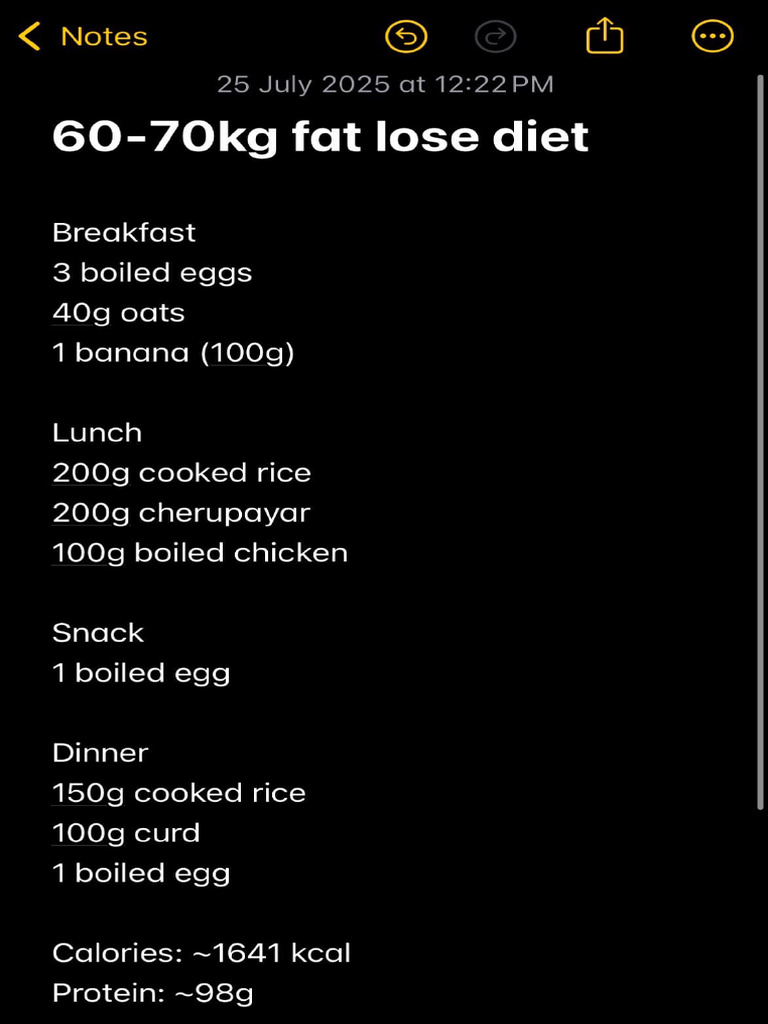Go back to the Notes list
The height and width of the screenshot is (1024, 768).
click(82, 37)
